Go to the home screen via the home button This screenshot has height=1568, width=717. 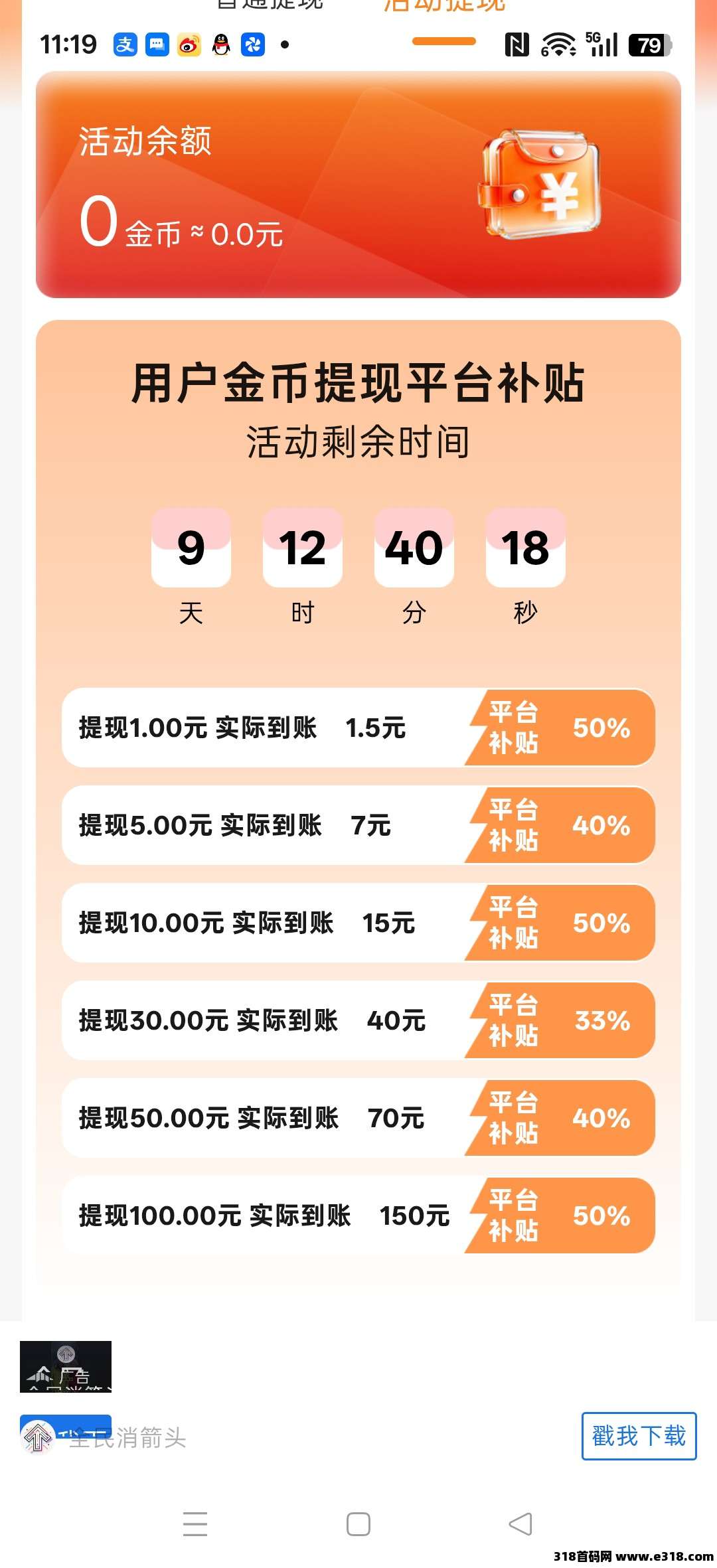[358, 1524]
